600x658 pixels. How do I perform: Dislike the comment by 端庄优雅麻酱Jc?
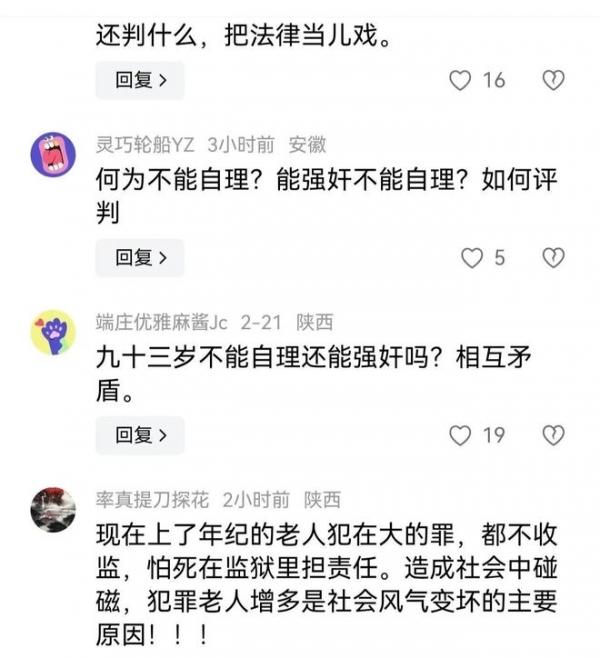(553, 435)
